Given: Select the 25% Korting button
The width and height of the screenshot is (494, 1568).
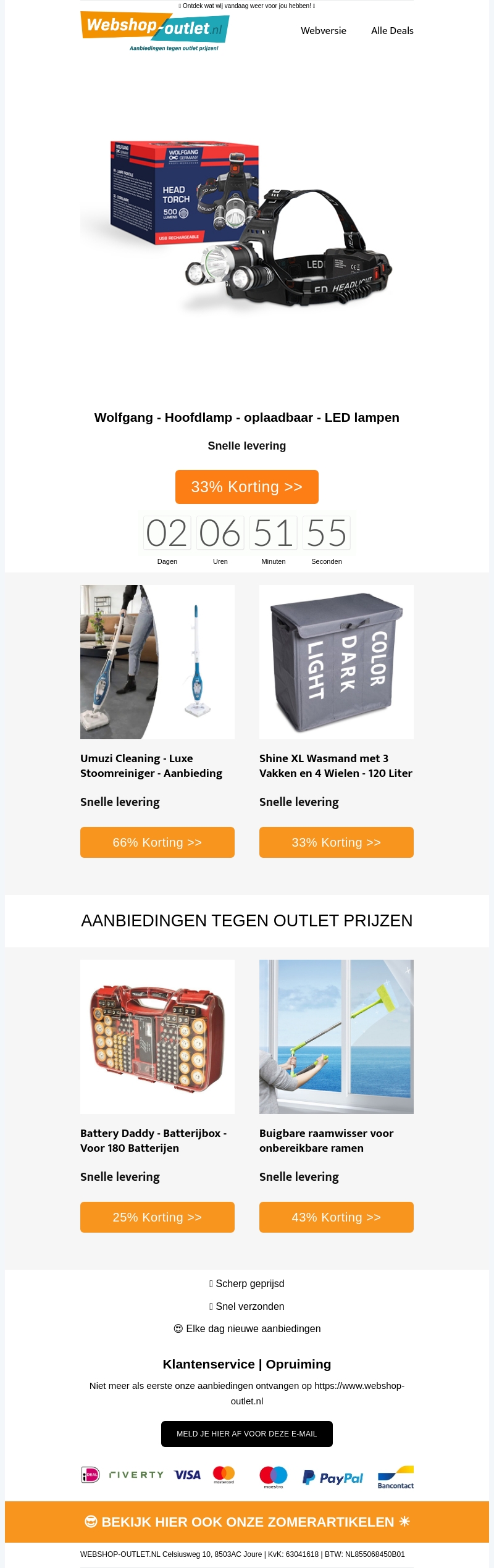Looking at the screenshot, I should 157,1217.
